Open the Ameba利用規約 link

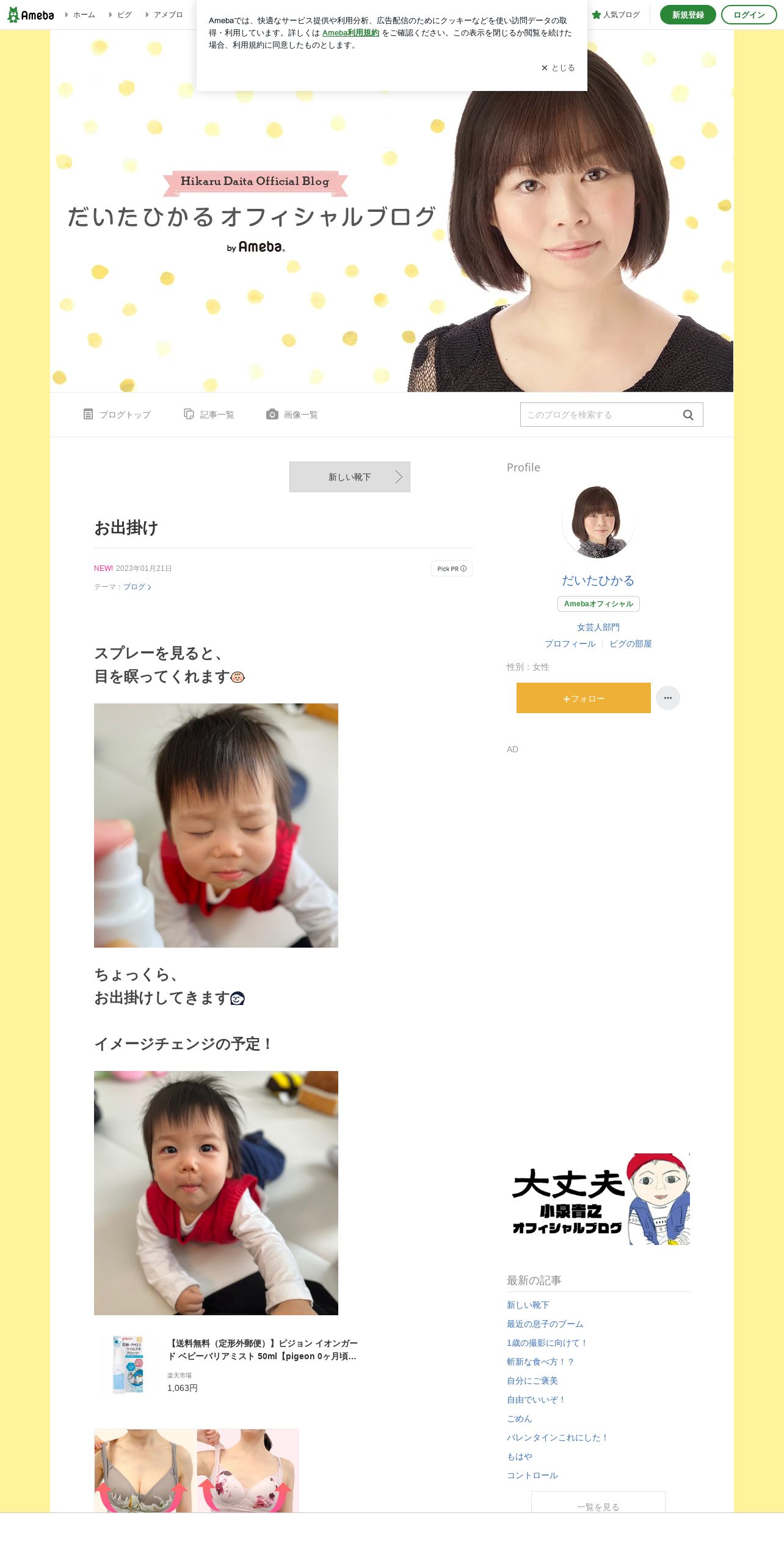tap(350, 33)
